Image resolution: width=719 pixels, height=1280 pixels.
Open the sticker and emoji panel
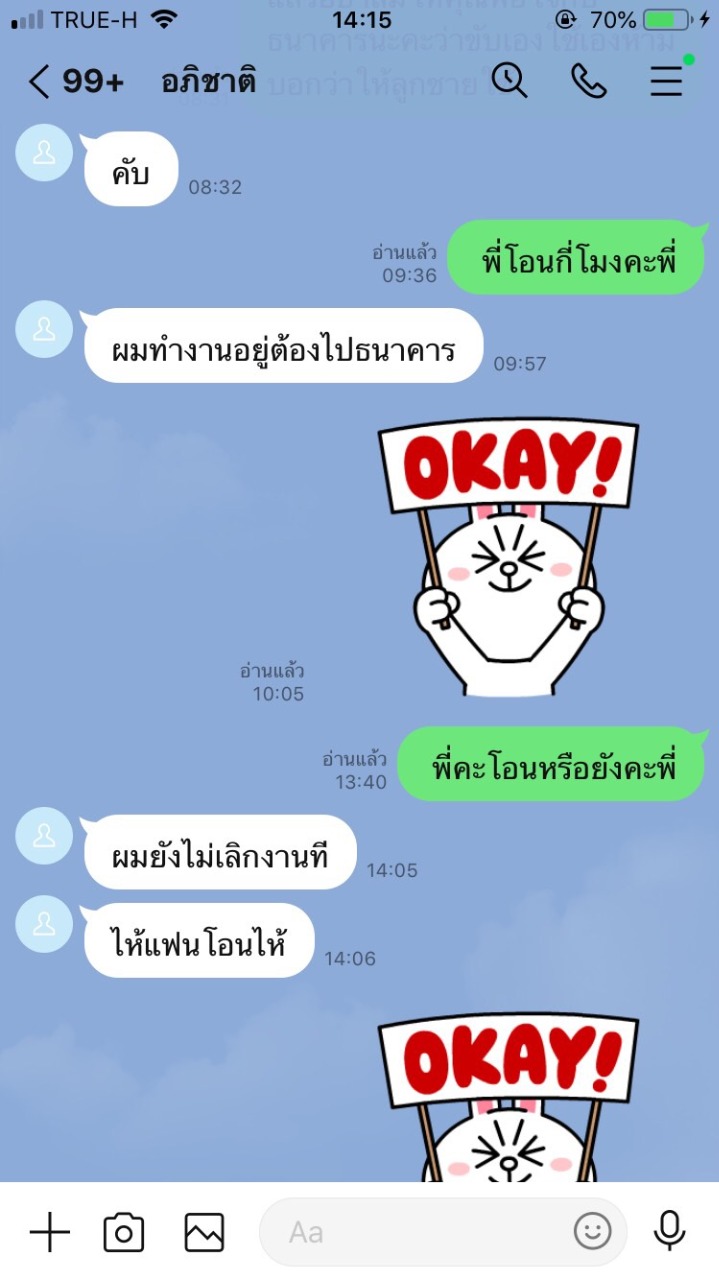592,1232
